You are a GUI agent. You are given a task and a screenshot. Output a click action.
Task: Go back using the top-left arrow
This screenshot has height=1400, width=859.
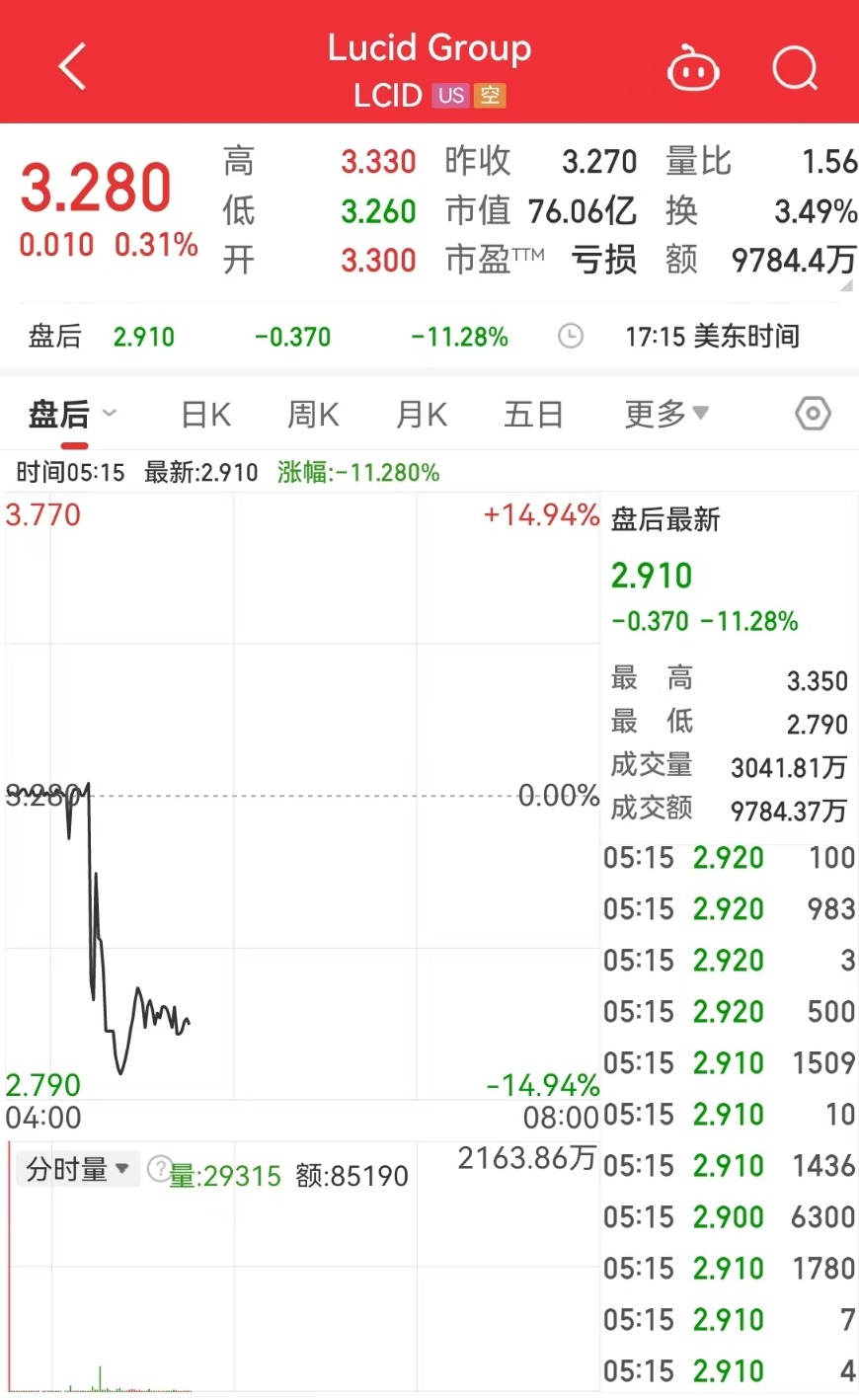[73, 67]
